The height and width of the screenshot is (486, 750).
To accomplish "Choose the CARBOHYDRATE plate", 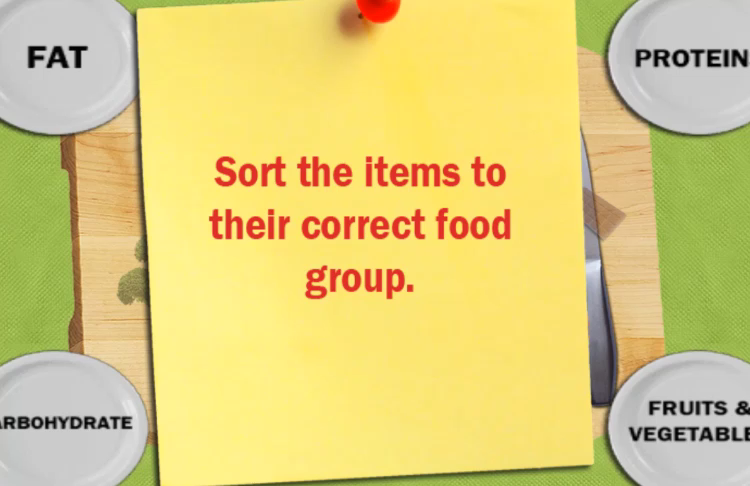I will tap(65, 422).
